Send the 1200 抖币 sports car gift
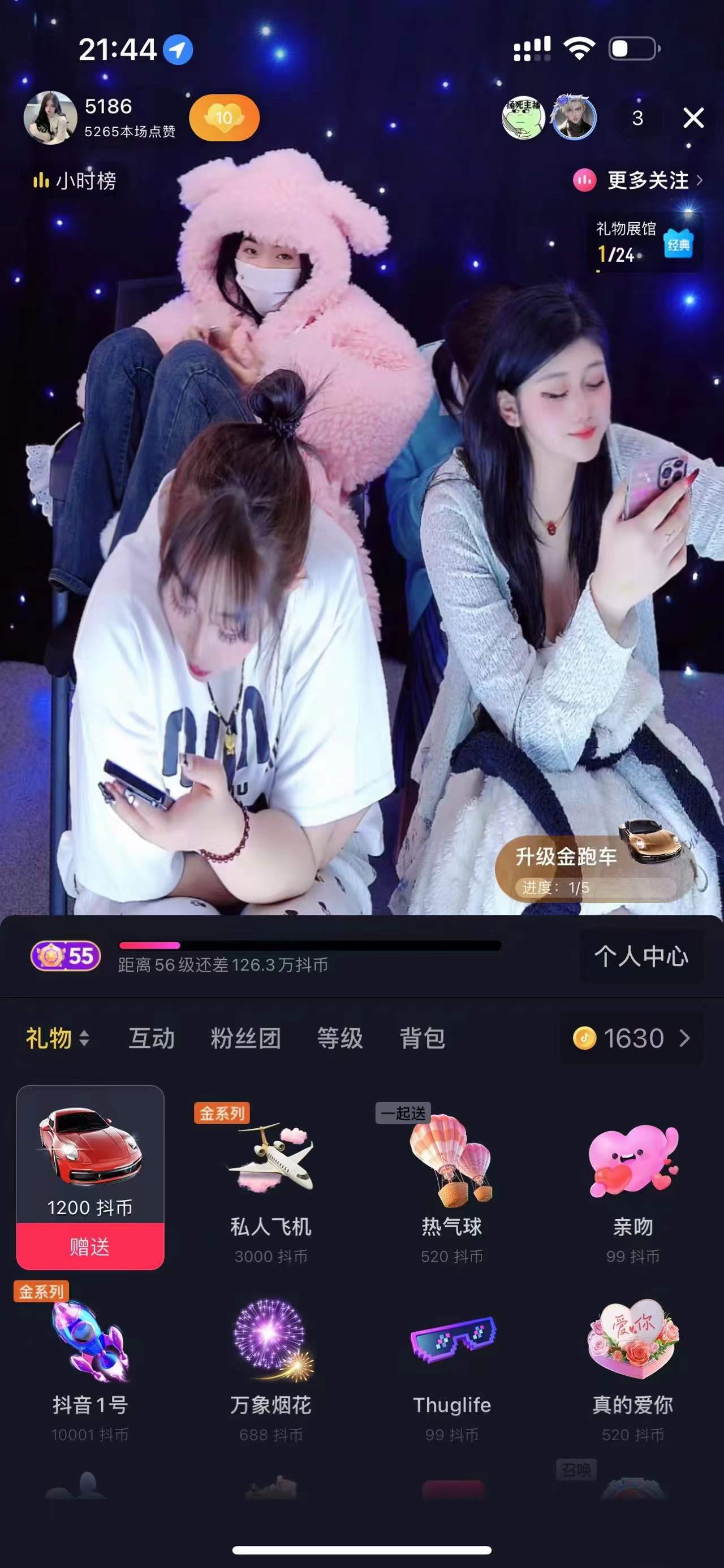 (x=90, y=1246)
